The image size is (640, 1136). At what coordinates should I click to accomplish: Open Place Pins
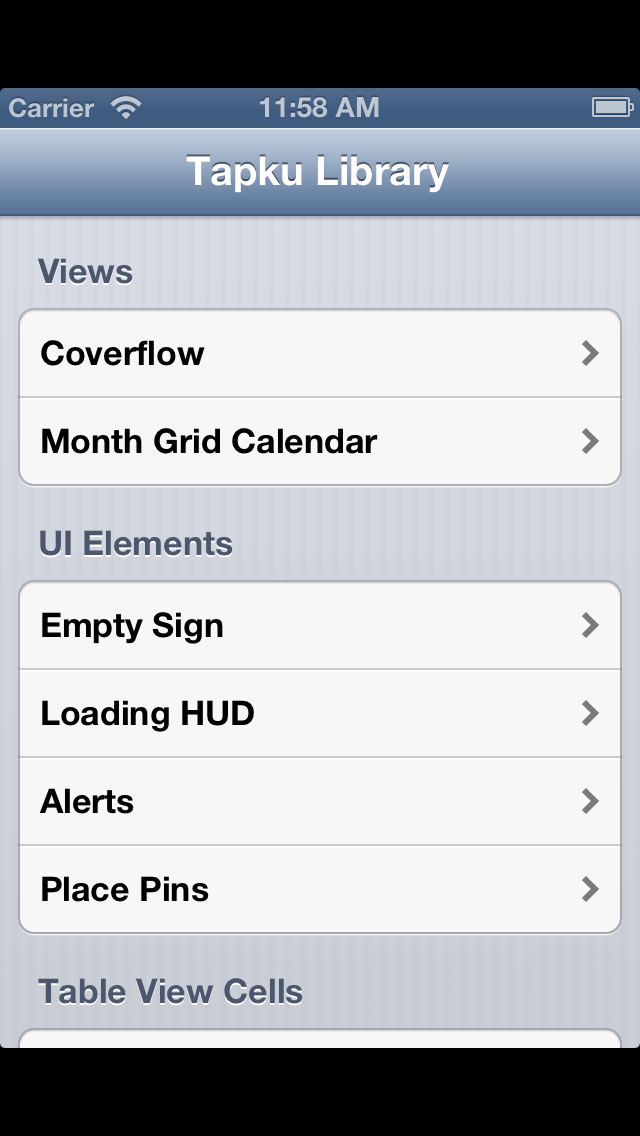pyautogui.click(x=320, y=889)
